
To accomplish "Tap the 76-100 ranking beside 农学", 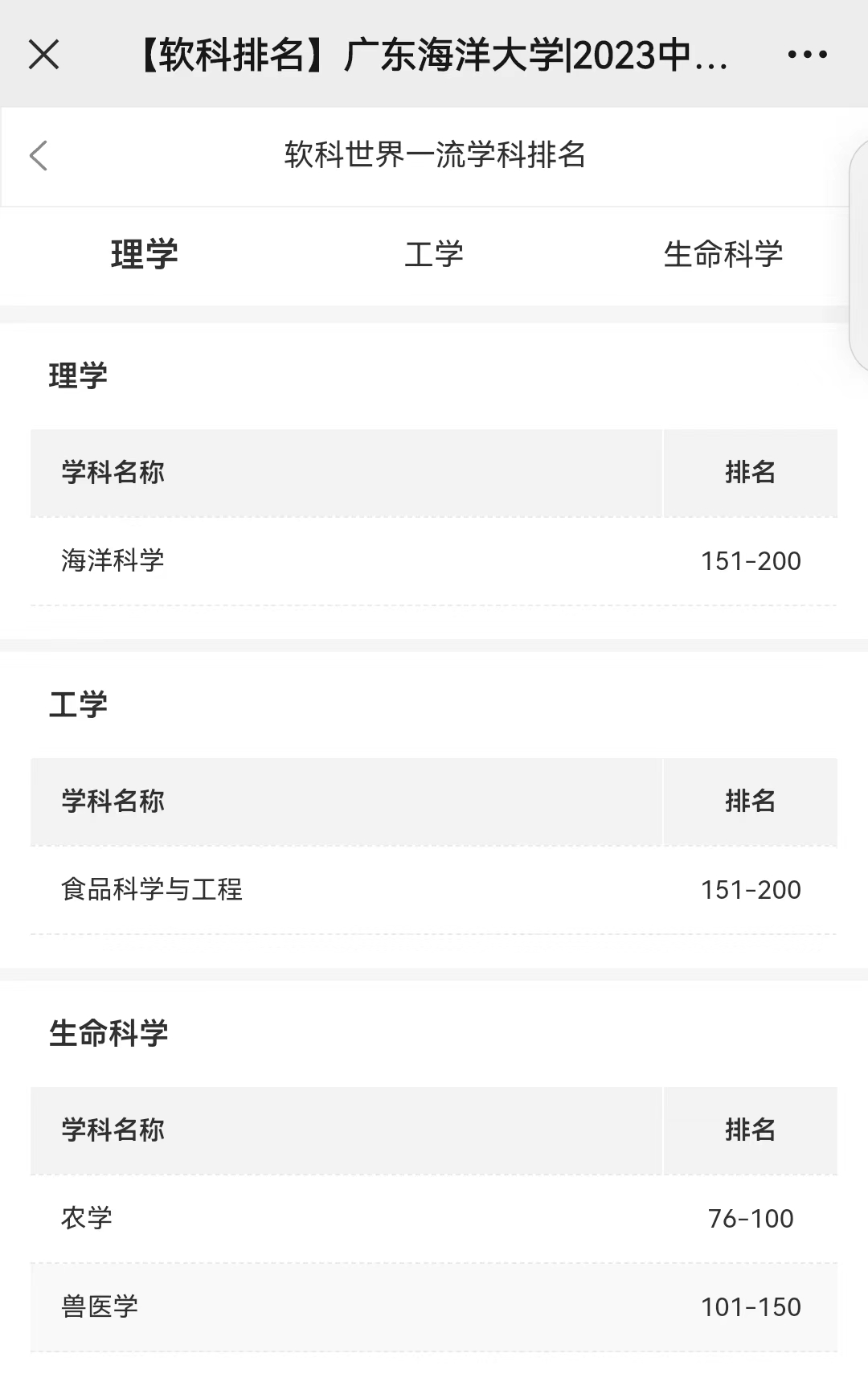I will click(749, 1218).
